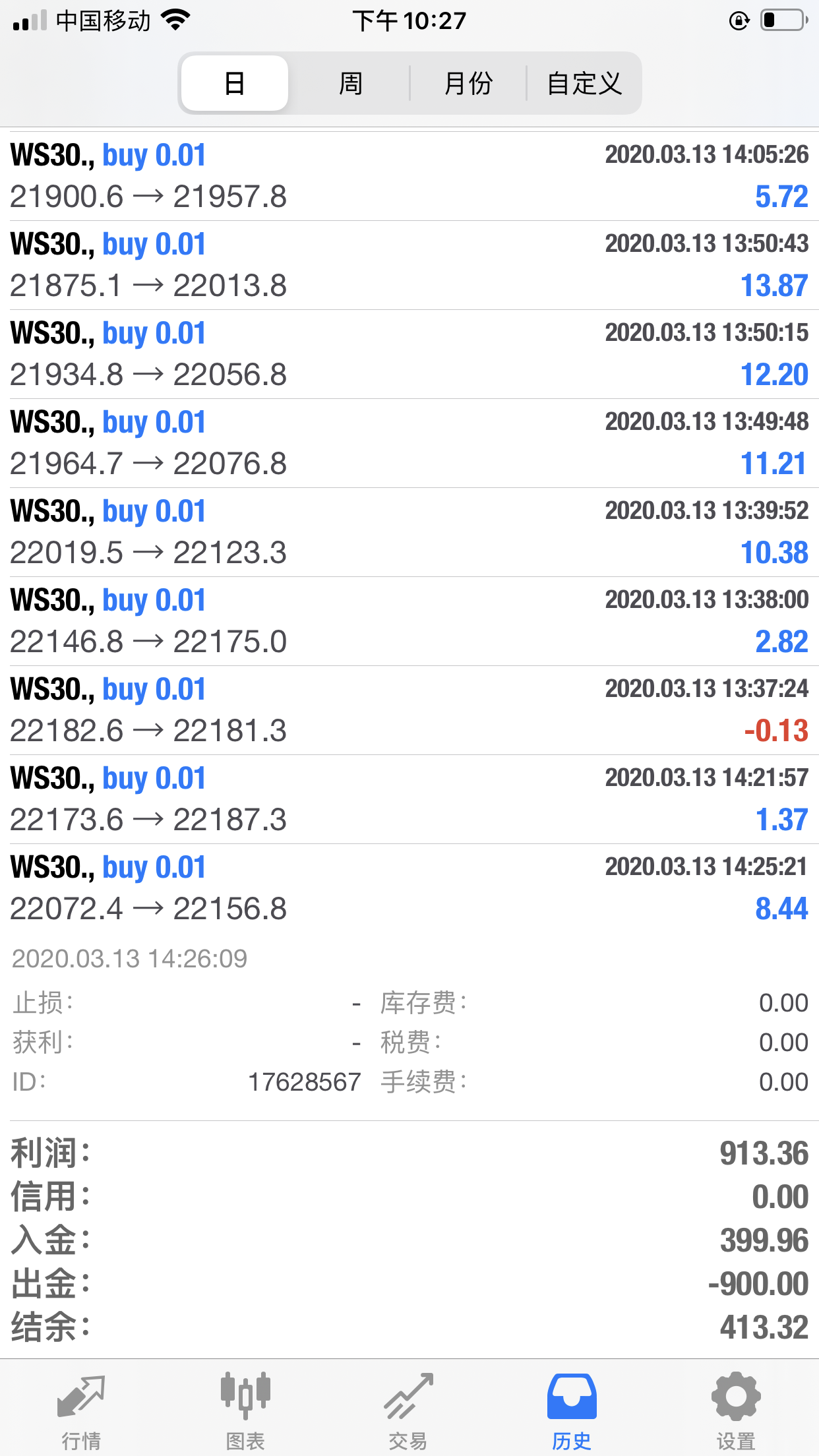Select the 日 (day) period segment
Screen dimensions: 819x1456
point(235,84)
